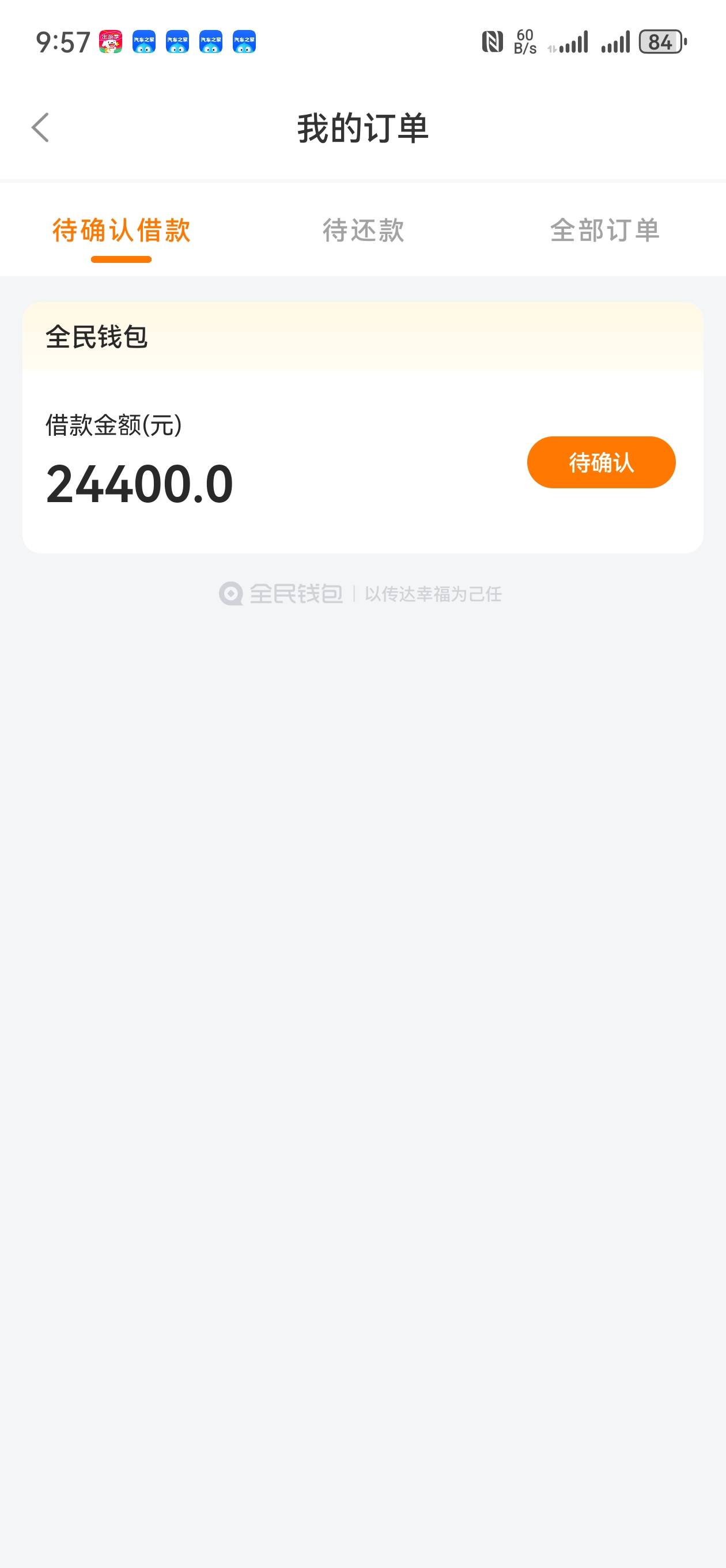Open the 全民钱包 loan order card
The image size is (726, 1568).
(x=362, y=427)
